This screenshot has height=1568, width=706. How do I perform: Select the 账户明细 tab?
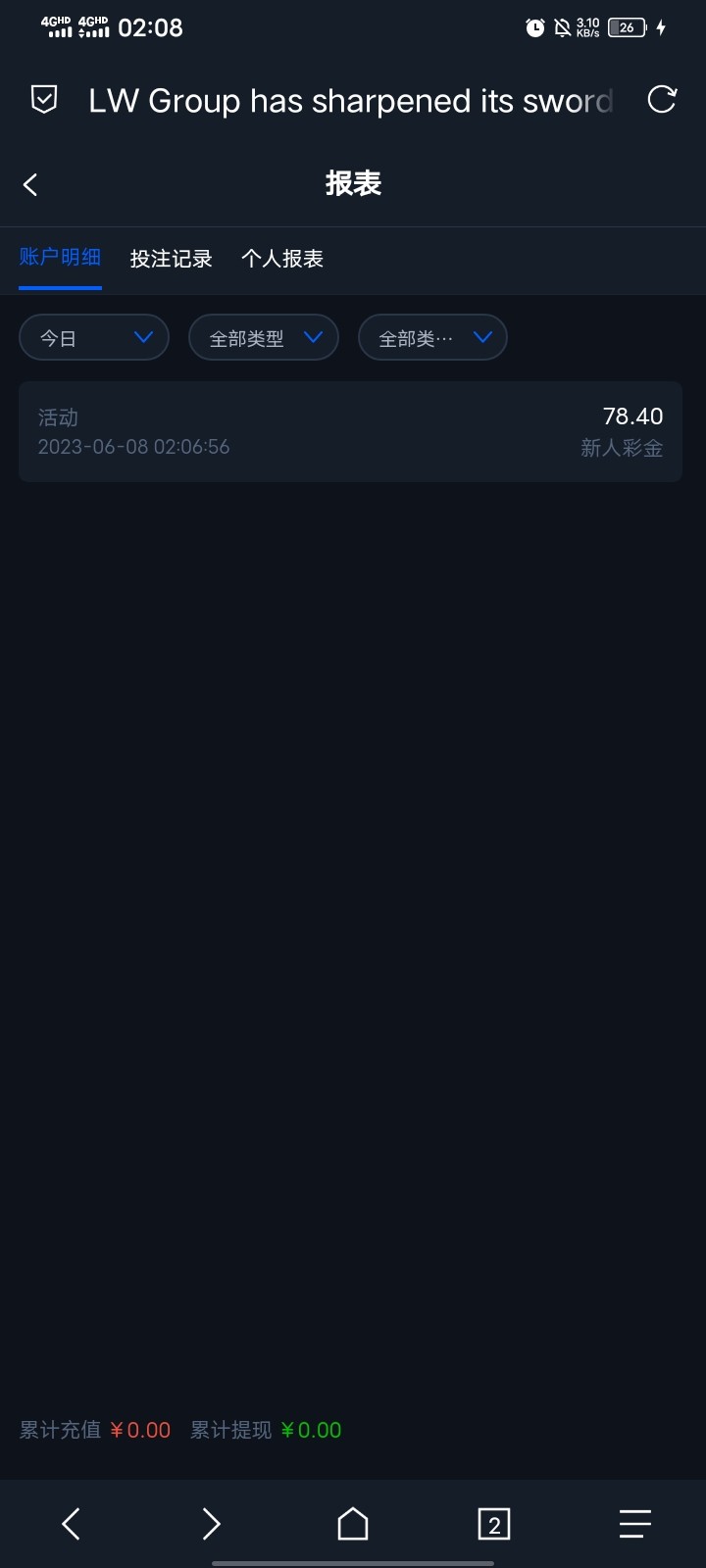[61, 257]
